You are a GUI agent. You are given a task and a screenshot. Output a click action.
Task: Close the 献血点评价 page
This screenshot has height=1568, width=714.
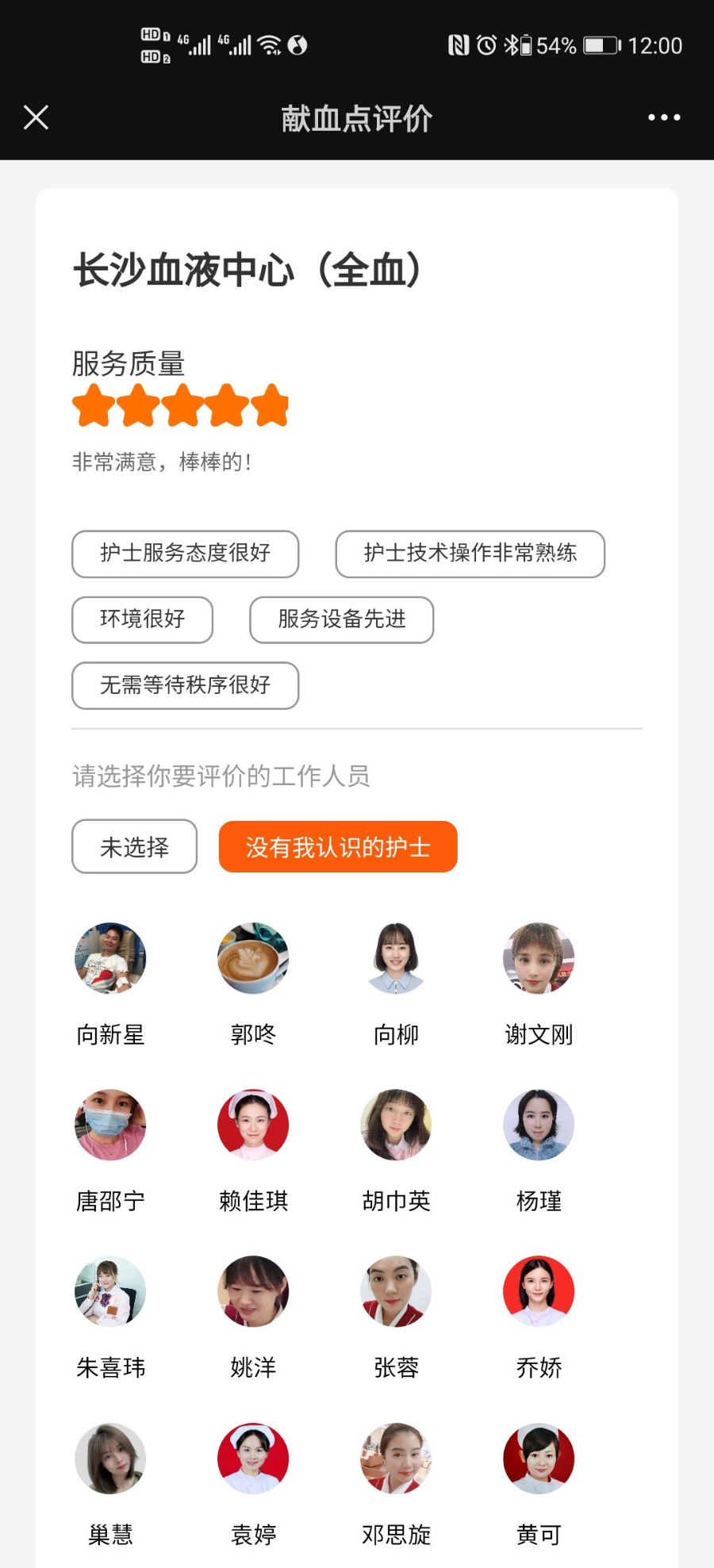point(36,117)
